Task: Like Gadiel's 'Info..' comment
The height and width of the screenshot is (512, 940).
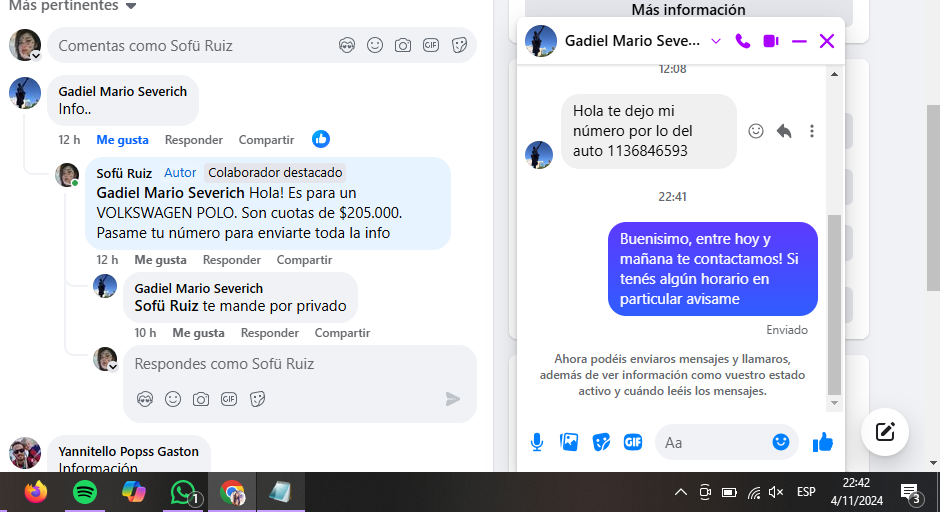Action: click(x=122, y=140)
